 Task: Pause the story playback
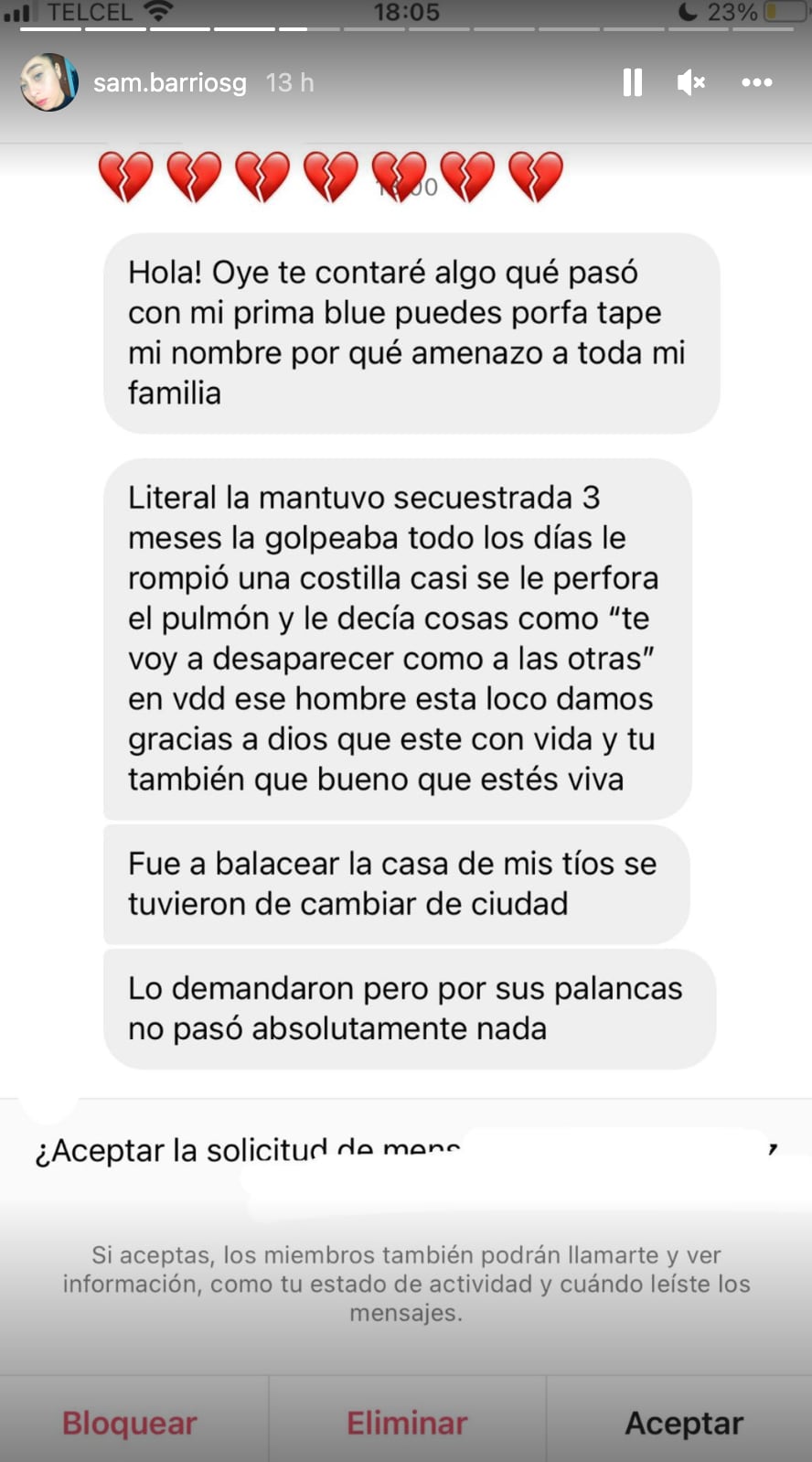click(x=632, y=82)
